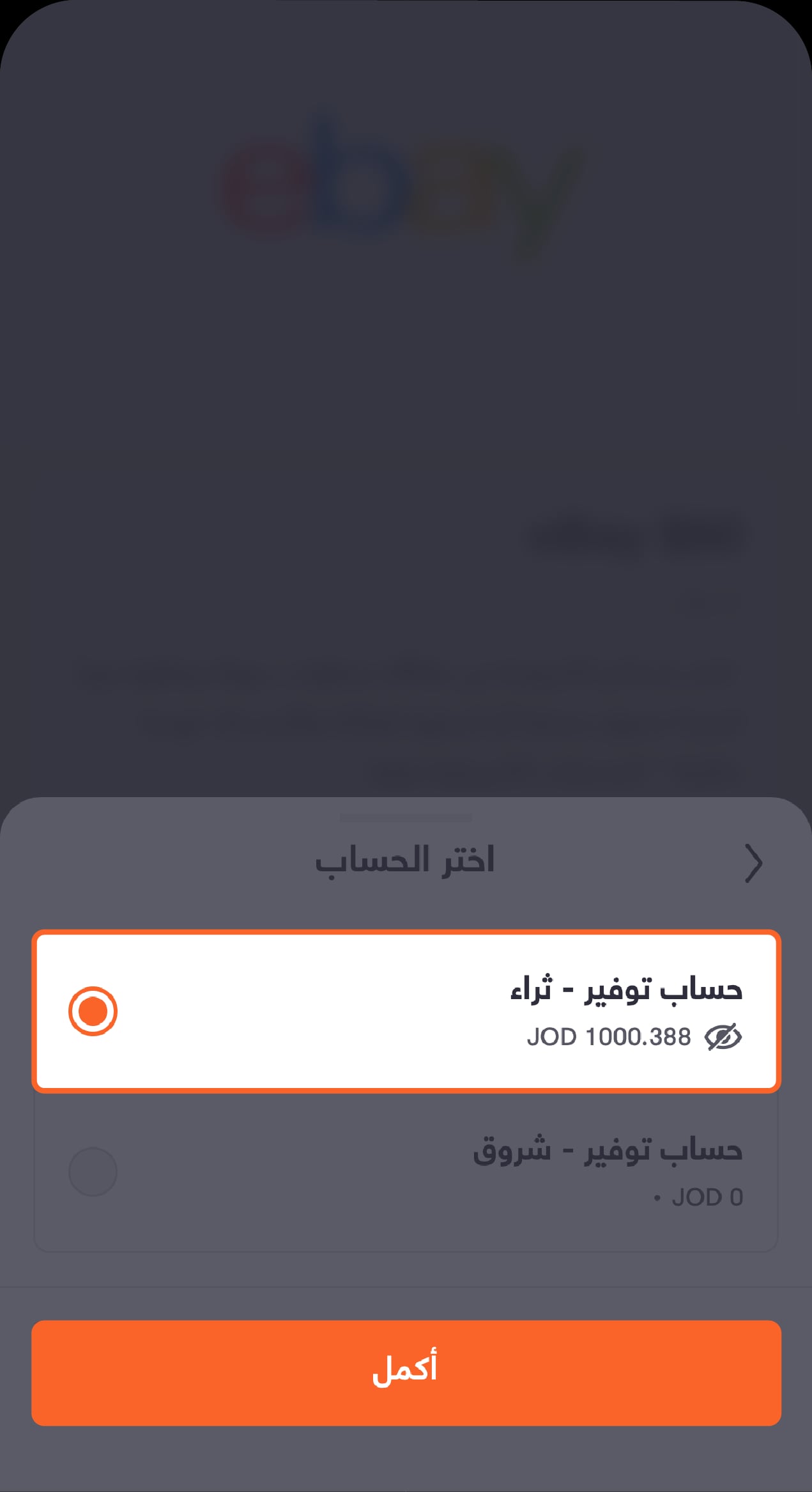Go back using the arrow beside اختر الحساب
Viewport: 812px width, 1492px height.
754,863
